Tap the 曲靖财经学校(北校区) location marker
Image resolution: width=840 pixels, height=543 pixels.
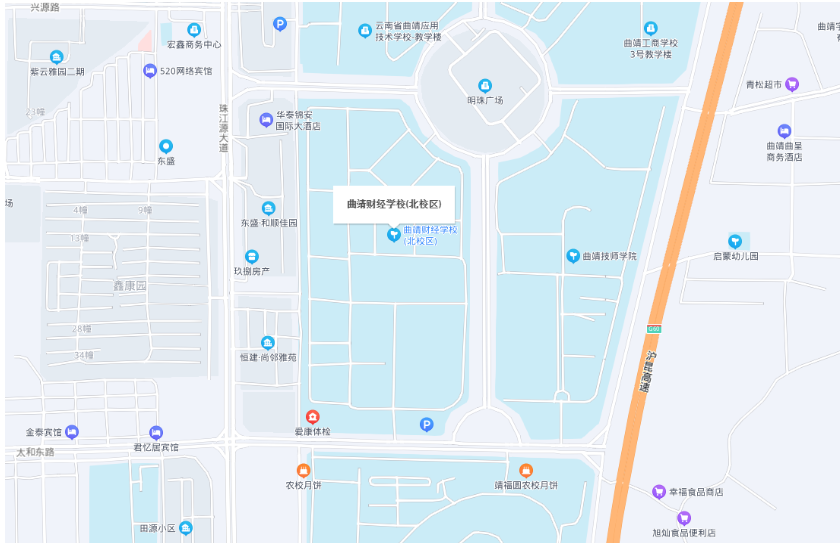click(x=393, y=234)
